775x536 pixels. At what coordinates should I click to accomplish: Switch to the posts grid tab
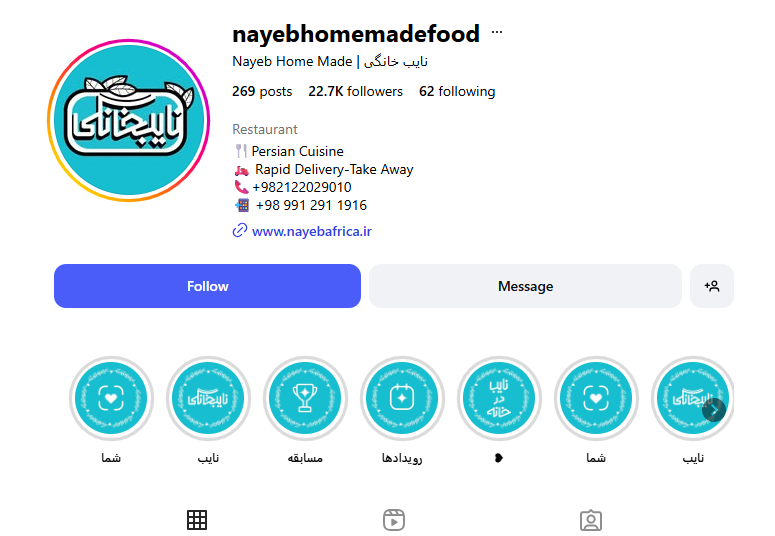(x=197, y=520)
